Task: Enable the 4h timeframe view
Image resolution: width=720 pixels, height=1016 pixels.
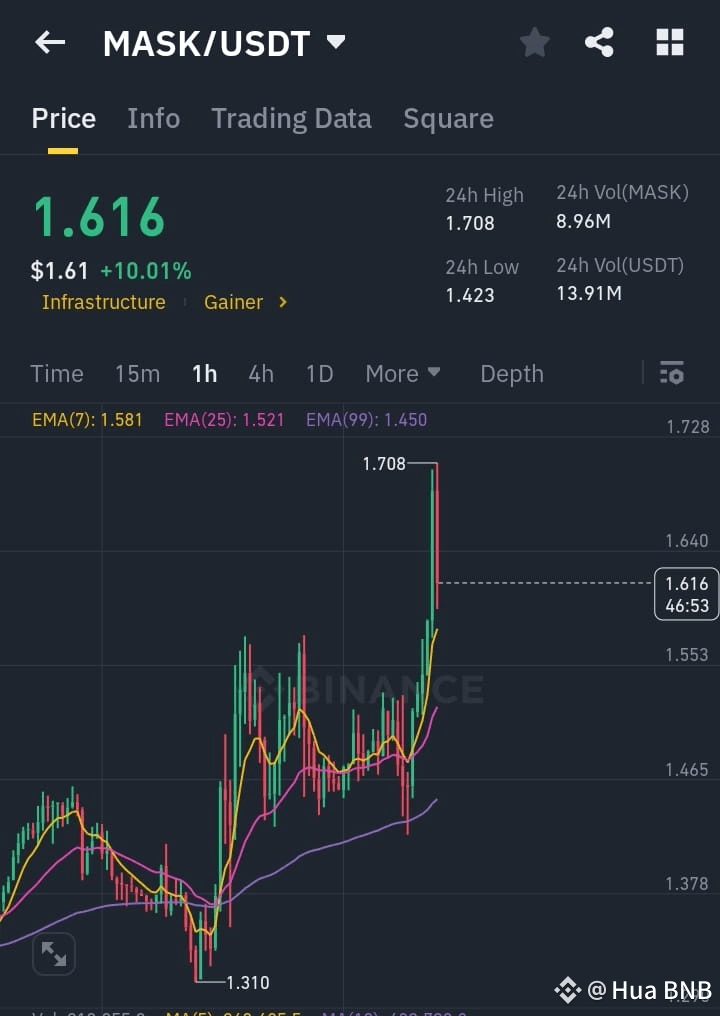Action: point(261,373)
